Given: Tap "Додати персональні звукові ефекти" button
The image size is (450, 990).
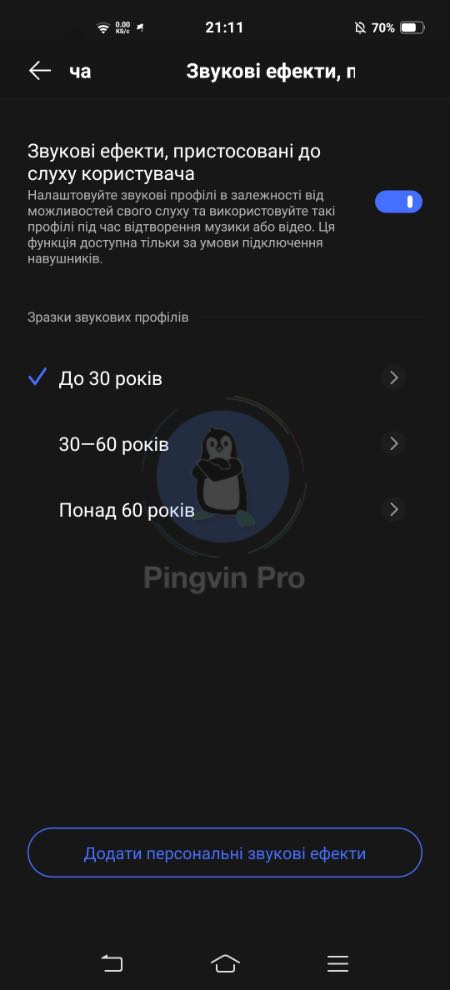Looking at the screenshot, I should 225,853.
